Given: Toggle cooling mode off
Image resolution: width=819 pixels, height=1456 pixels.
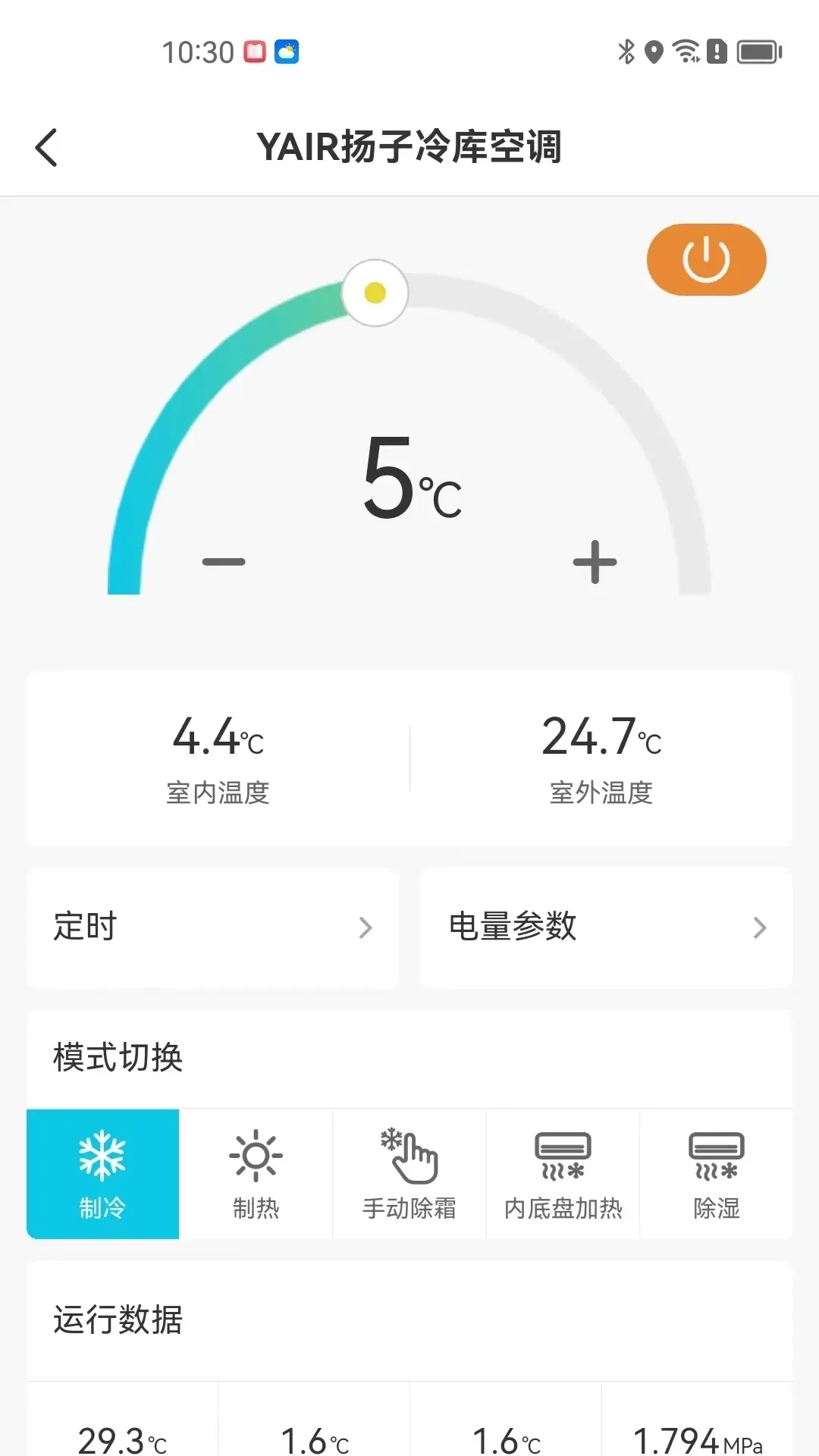Looking at the screenshot, I should point(102,1174).
